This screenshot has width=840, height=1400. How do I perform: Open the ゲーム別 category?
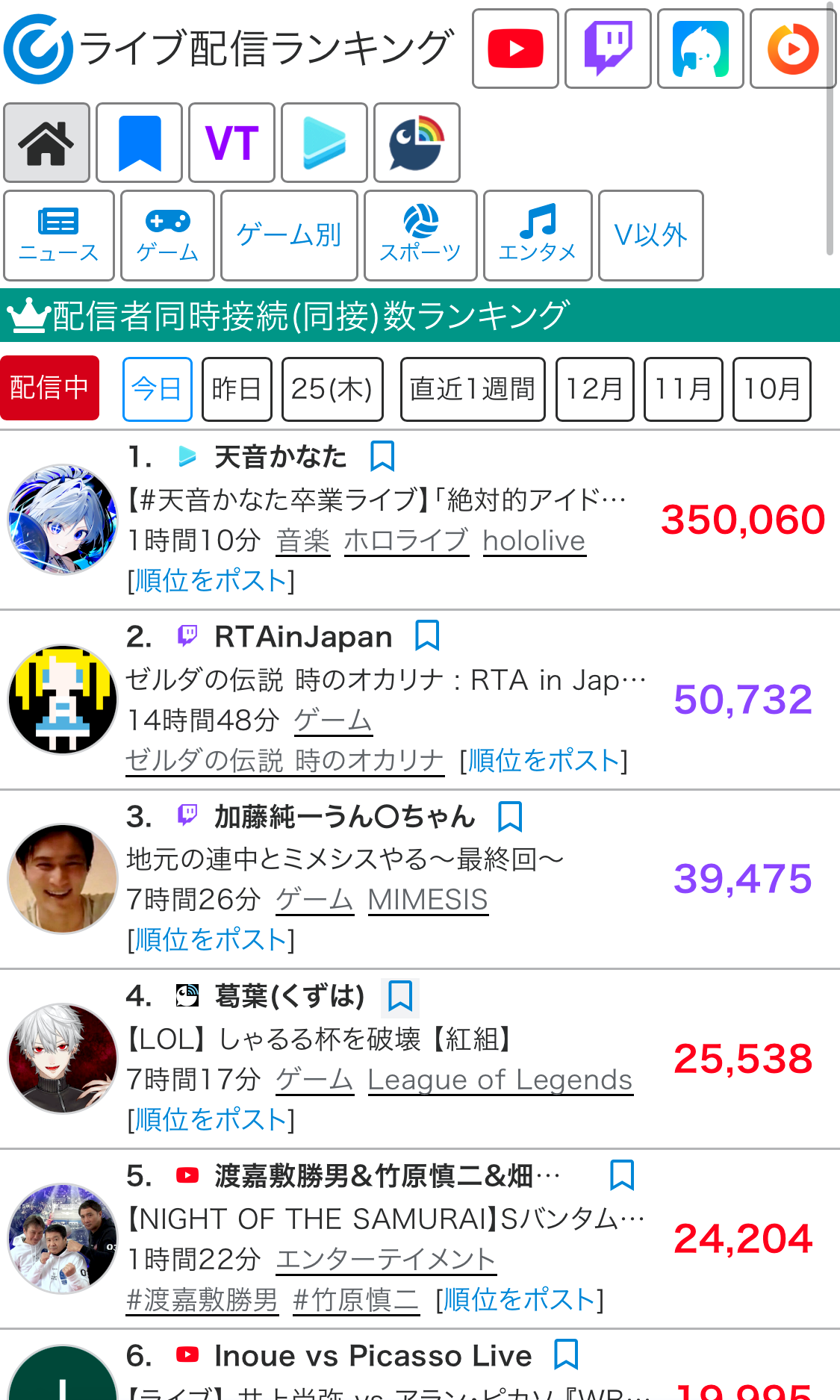tap(289, 235)
